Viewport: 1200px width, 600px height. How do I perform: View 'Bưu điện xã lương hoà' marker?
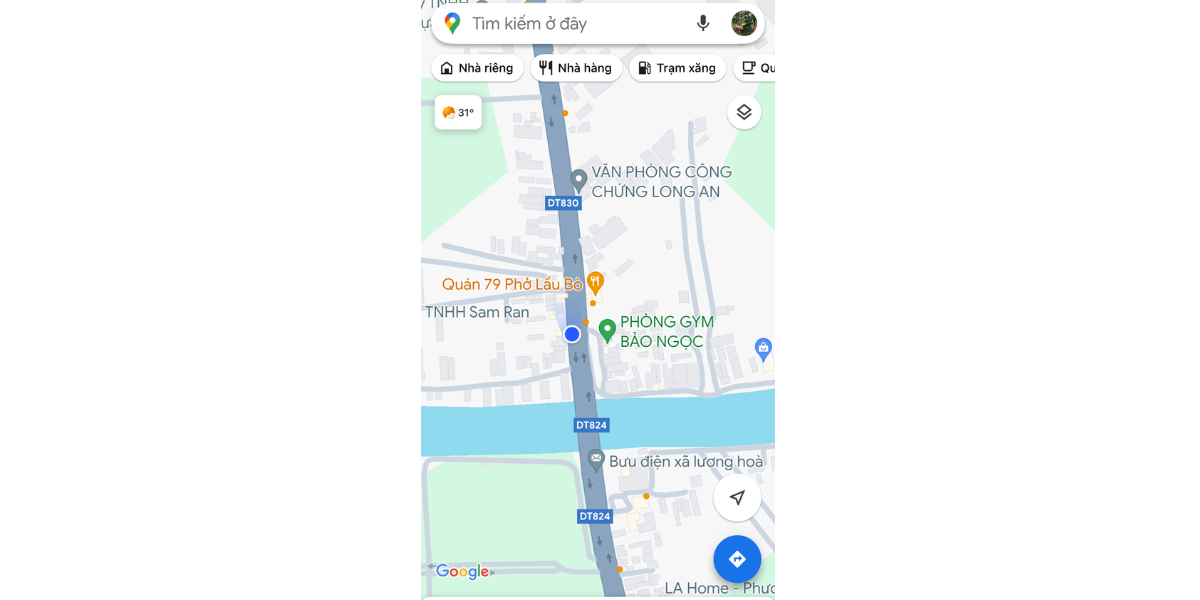pyautogui.click(x=596, y=460)
